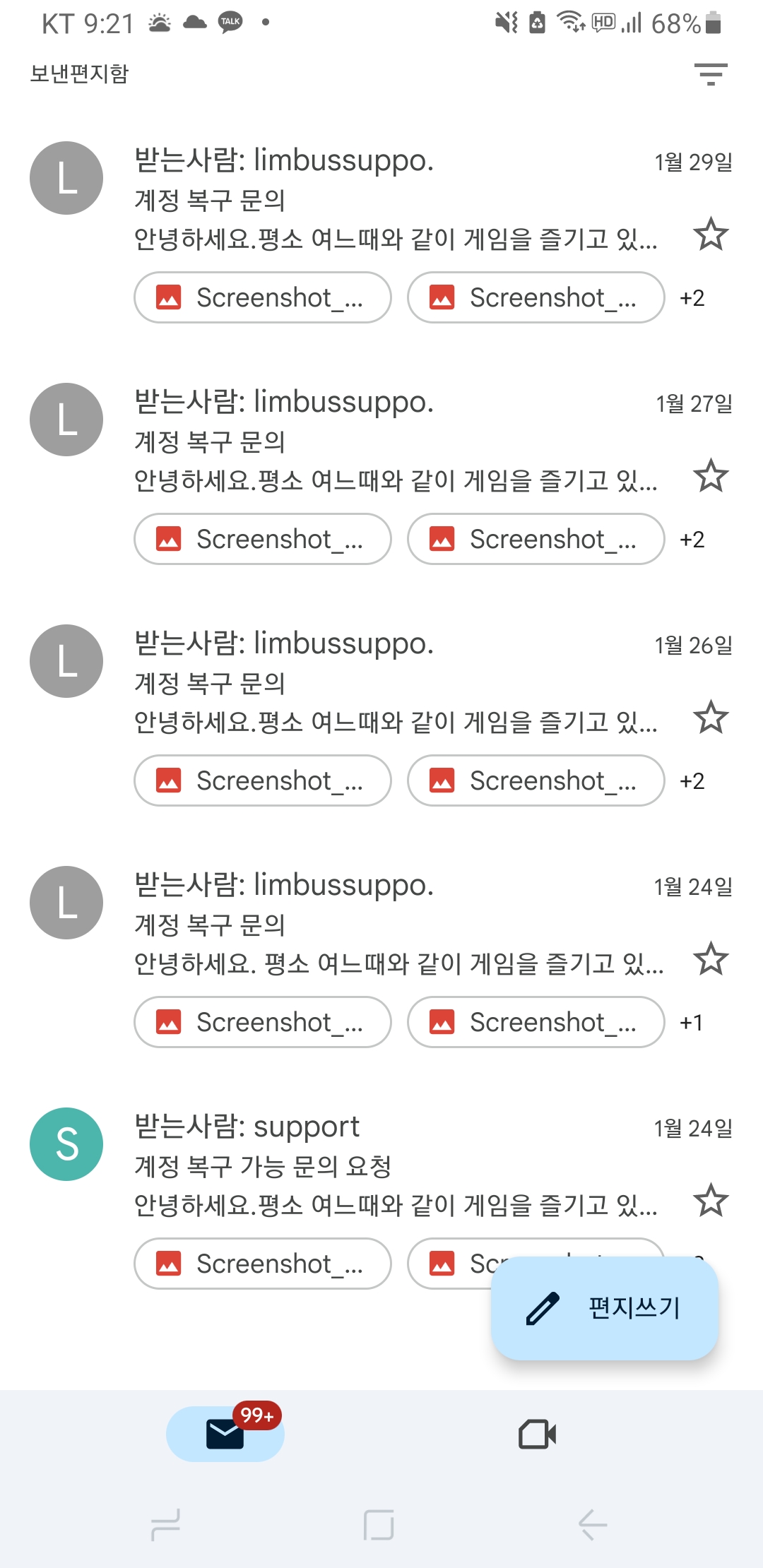Open the email sent to support
The image size is (763, 1568).
(x=396, y=1166)
